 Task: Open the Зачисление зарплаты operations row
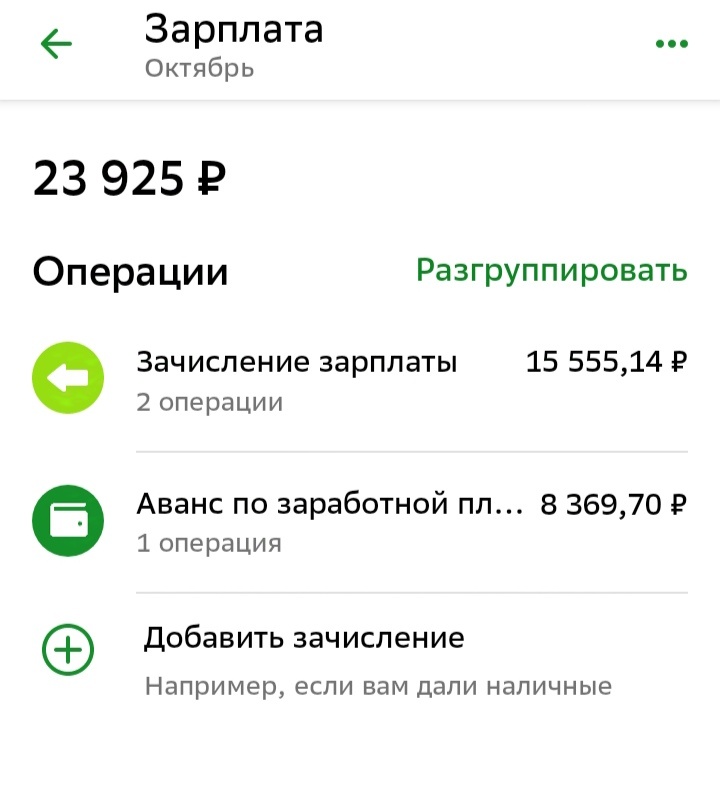tap(360, 380)
